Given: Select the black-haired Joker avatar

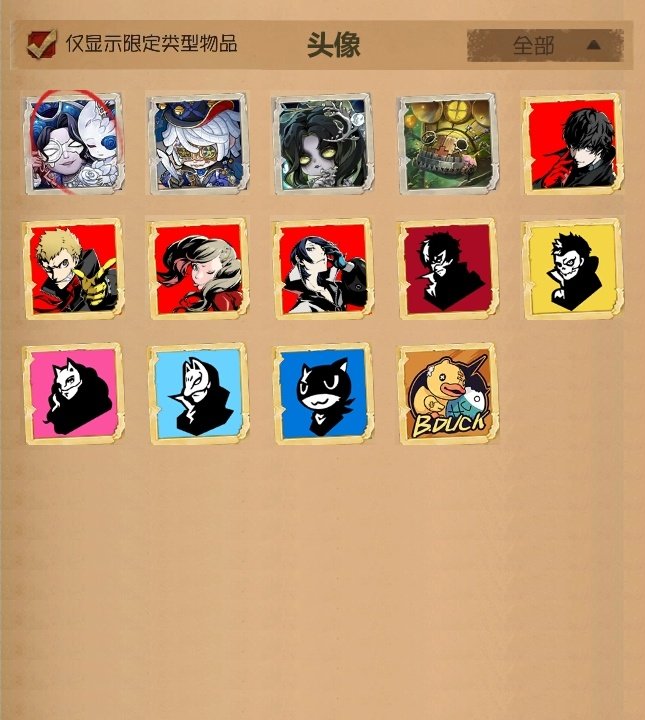Looking at the screenshot, I should [572, 143].
